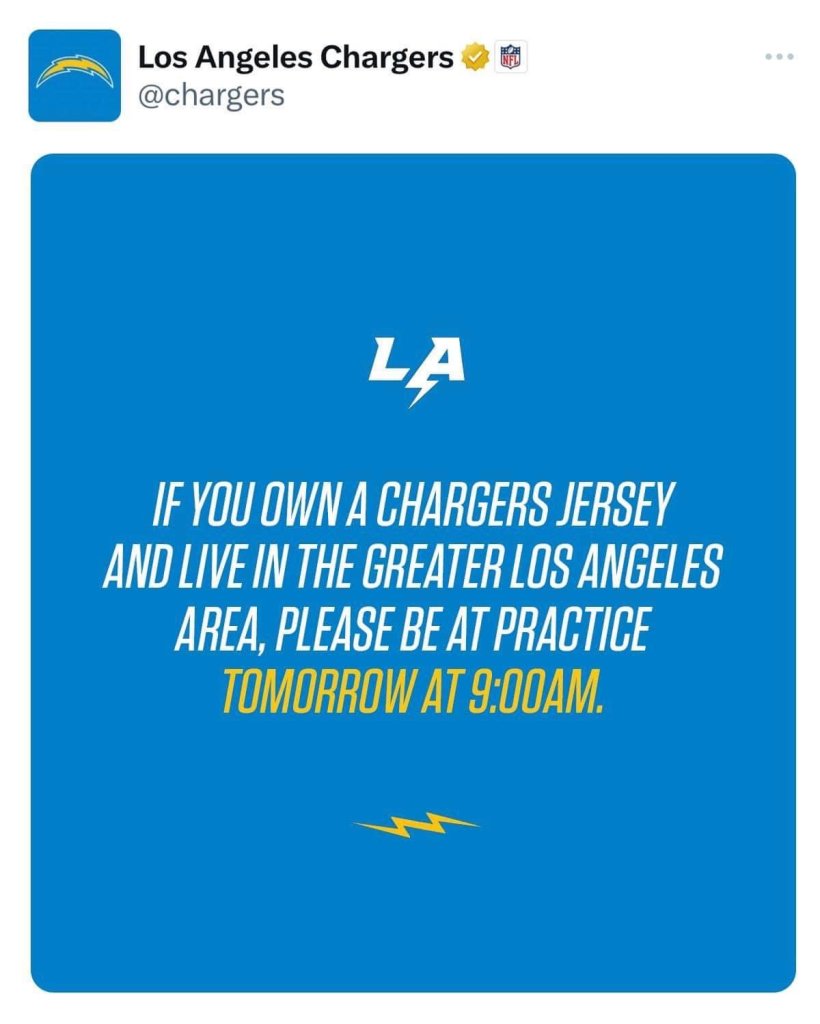Viewport: 820px width, 1024px height.
Task: Open the attached blue announcement image
Action: point(413,572)
